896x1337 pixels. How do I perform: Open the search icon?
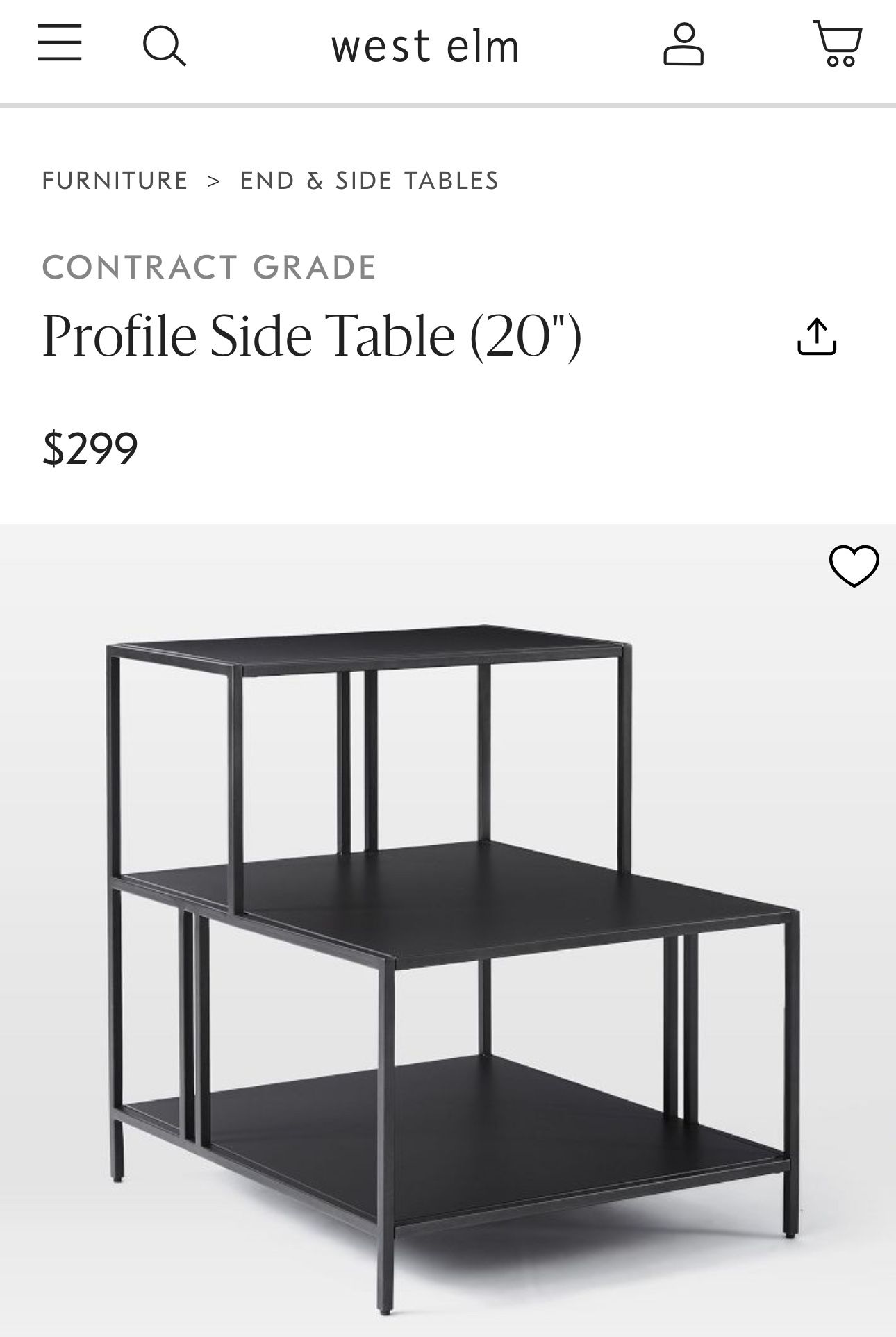[x=164, y=46]
